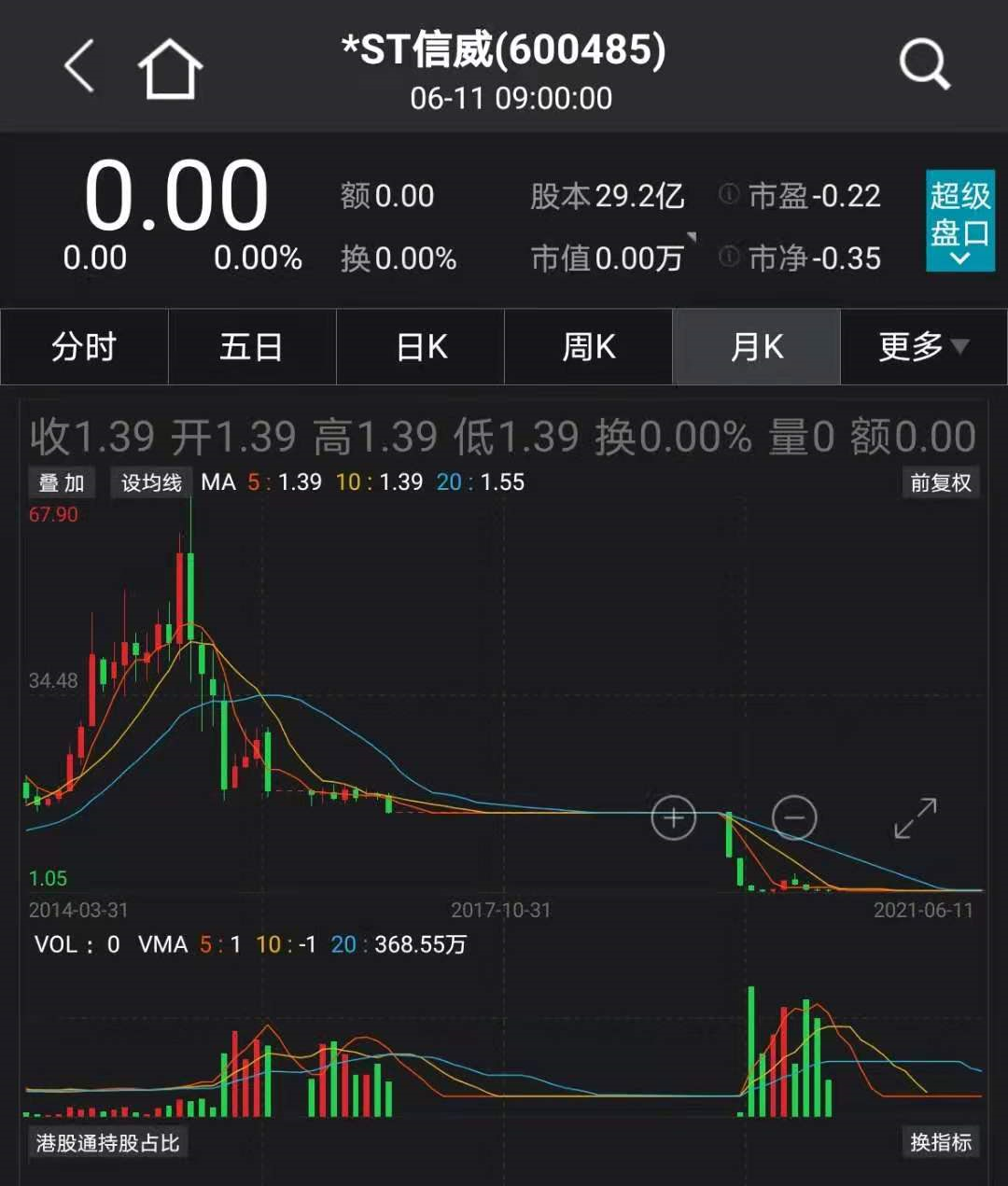Screen dimensions: 1008x1186
Task: Select the 月K chart tab
Action: coord(757,347)
